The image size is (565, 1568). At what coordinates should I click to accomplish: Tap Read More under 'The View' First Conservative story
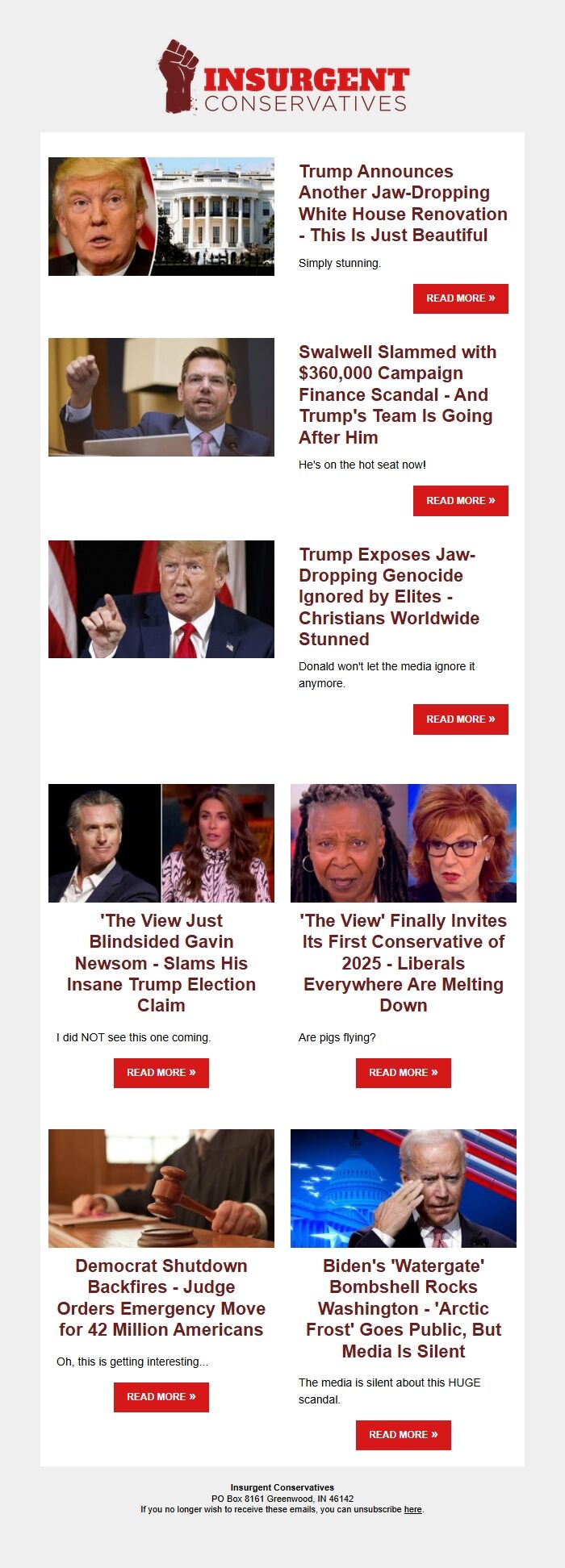403,1073
